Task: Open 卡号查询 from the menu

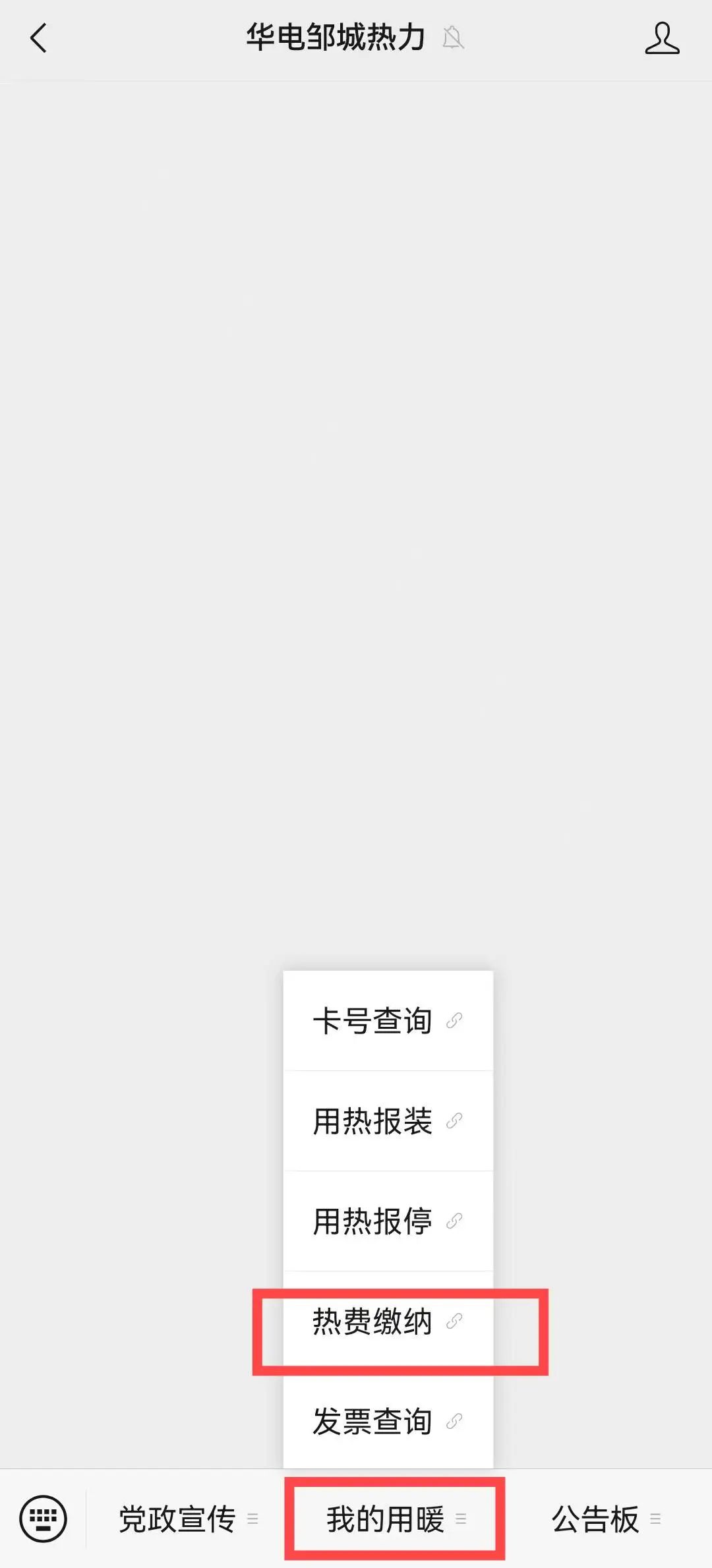Action: (388, 1021)
